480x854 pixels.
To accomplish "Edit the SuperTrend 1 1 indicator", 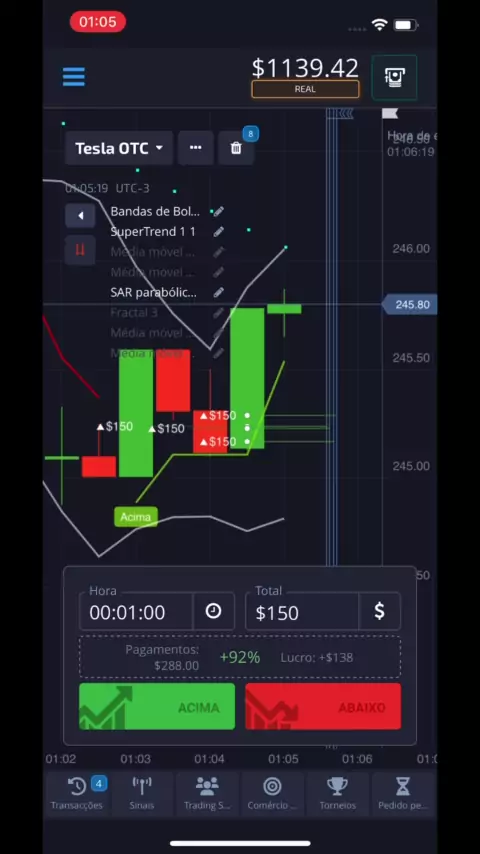I will click(218, 231).
